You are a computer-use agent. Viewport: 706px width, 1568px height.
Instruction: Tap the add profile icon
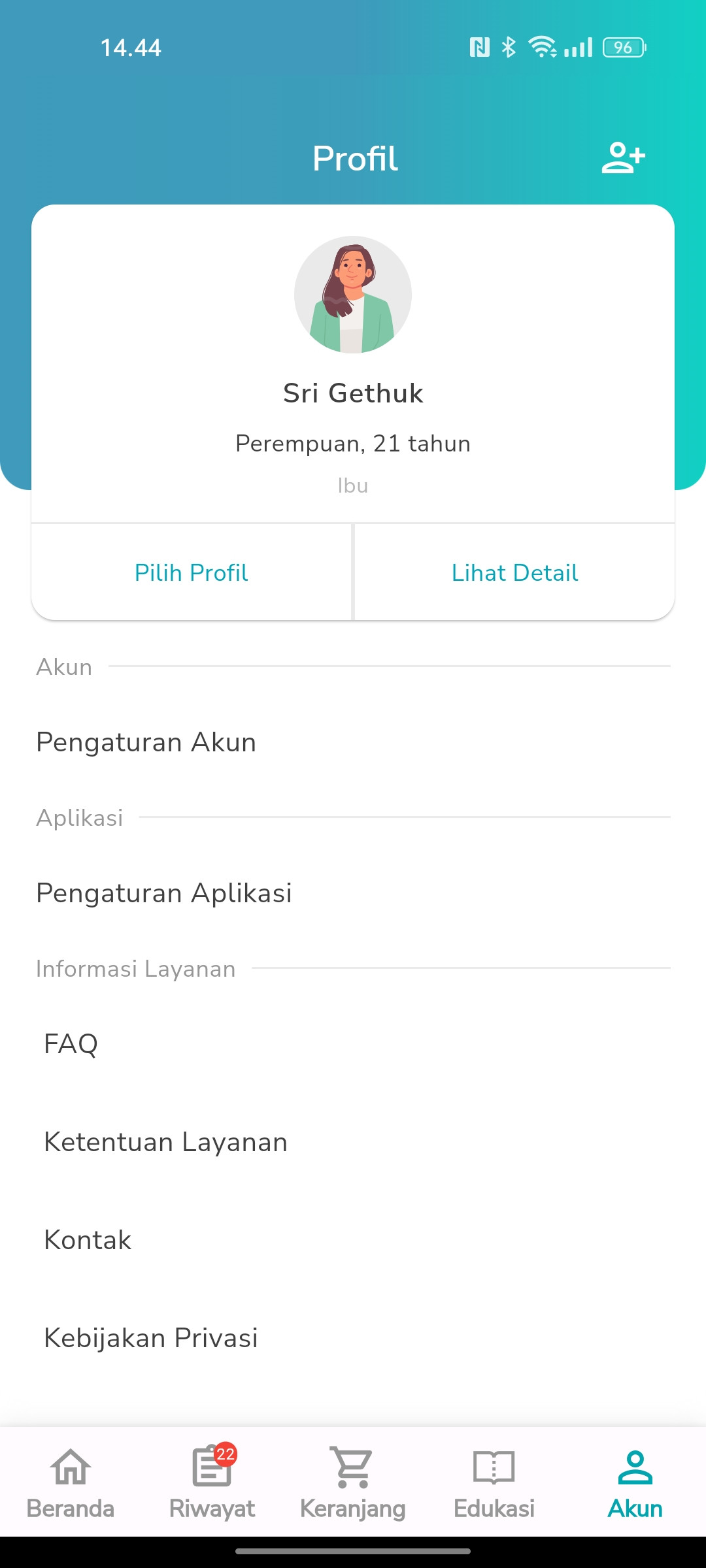pyautogui.click(x=623, y=157)
